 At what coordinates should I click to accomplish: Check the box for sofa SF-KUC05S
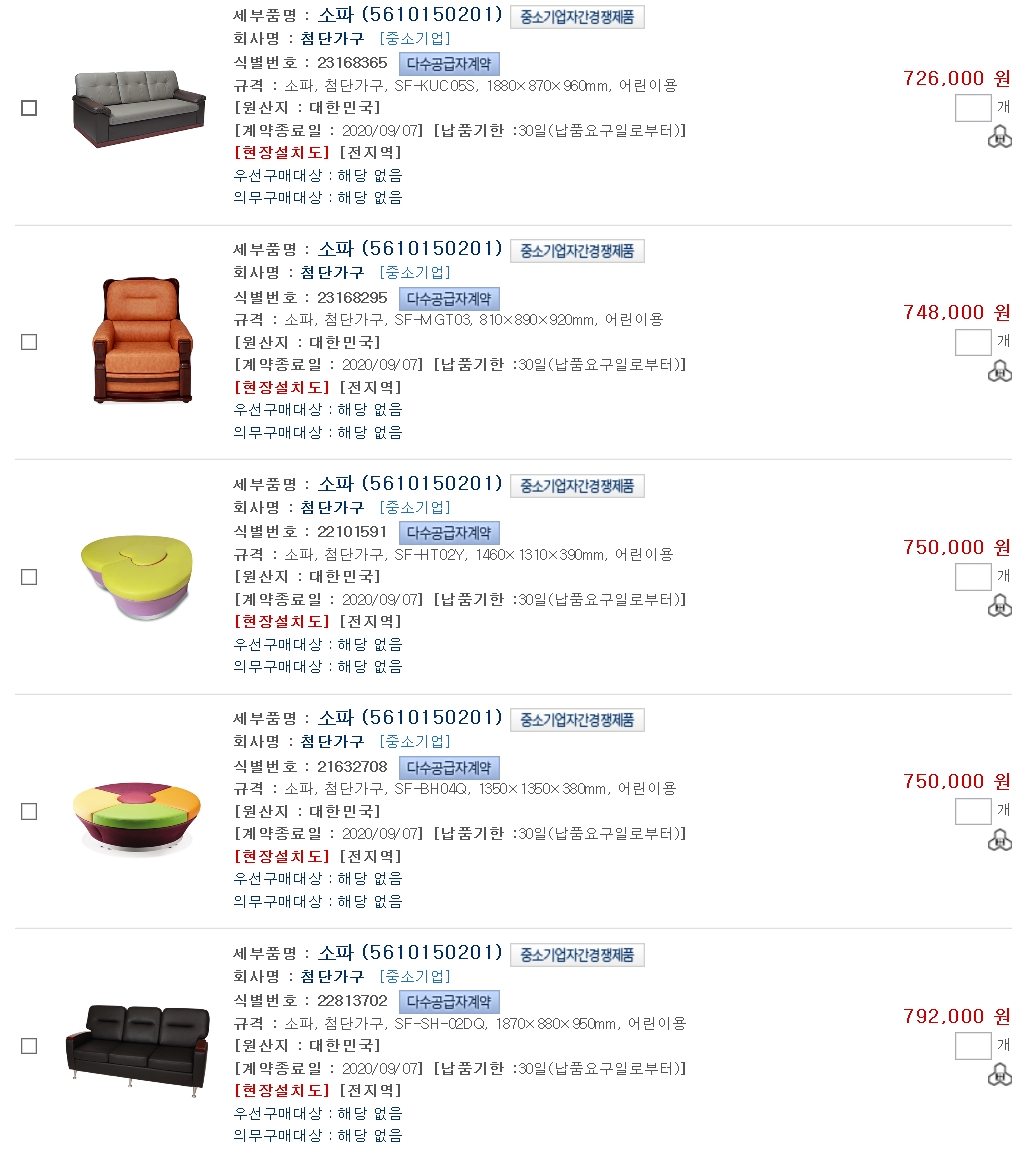click(29, 108)
